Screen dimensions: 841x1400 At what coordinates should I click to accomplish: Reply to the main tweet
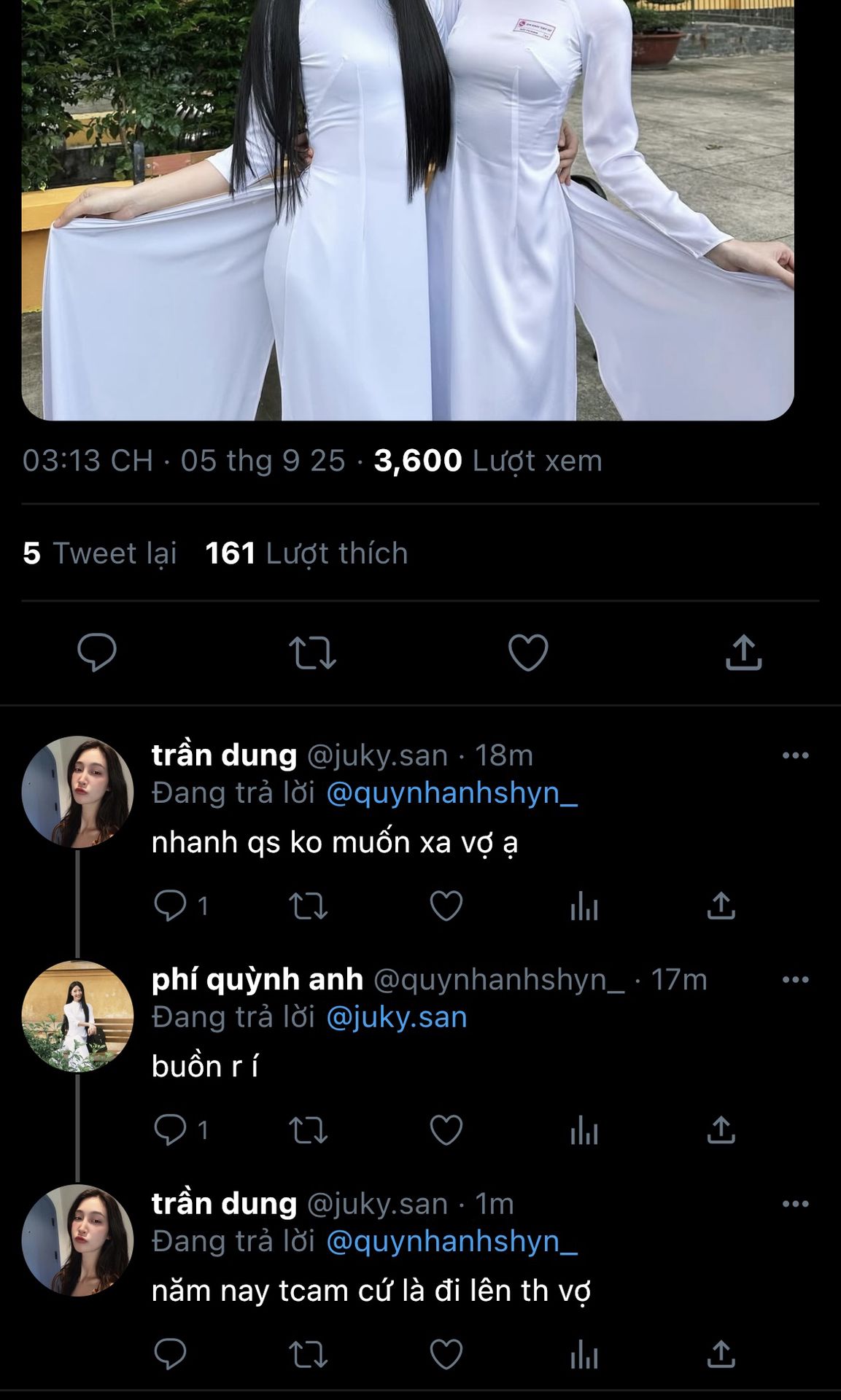[97, 652]
